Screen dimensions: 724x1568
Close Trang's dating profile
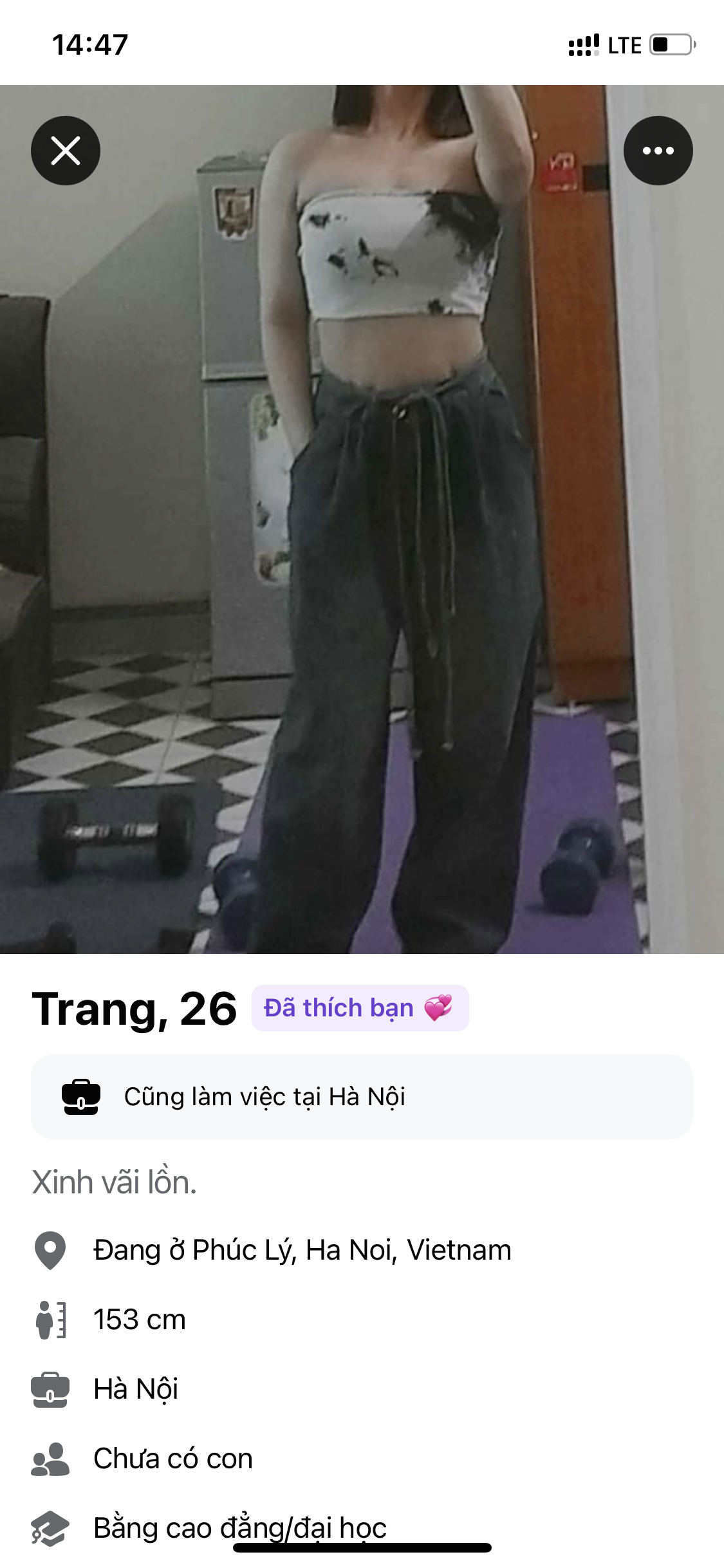click(x=66, y=151)
